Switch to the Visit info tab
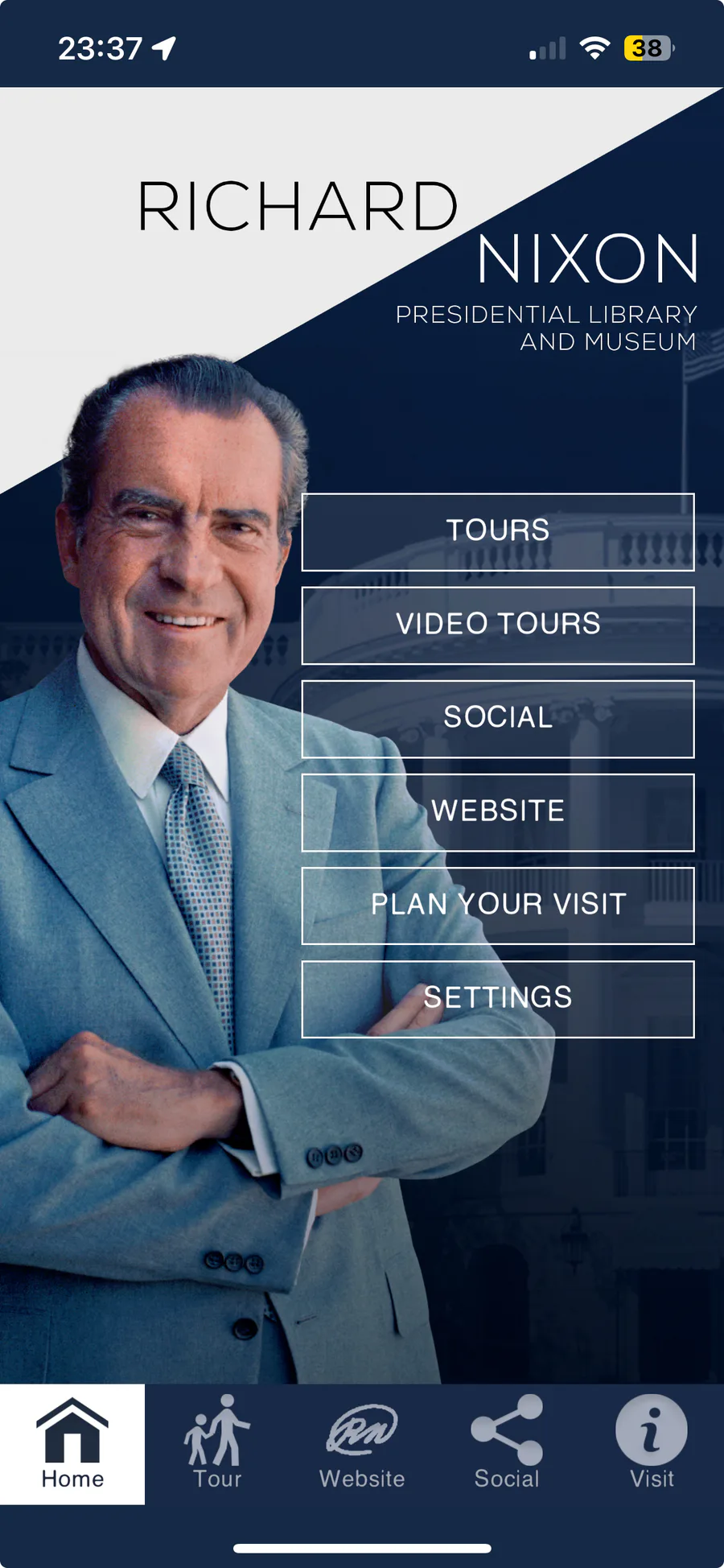The width and height of the screenshot is (724, 1568). (652, 1444)
